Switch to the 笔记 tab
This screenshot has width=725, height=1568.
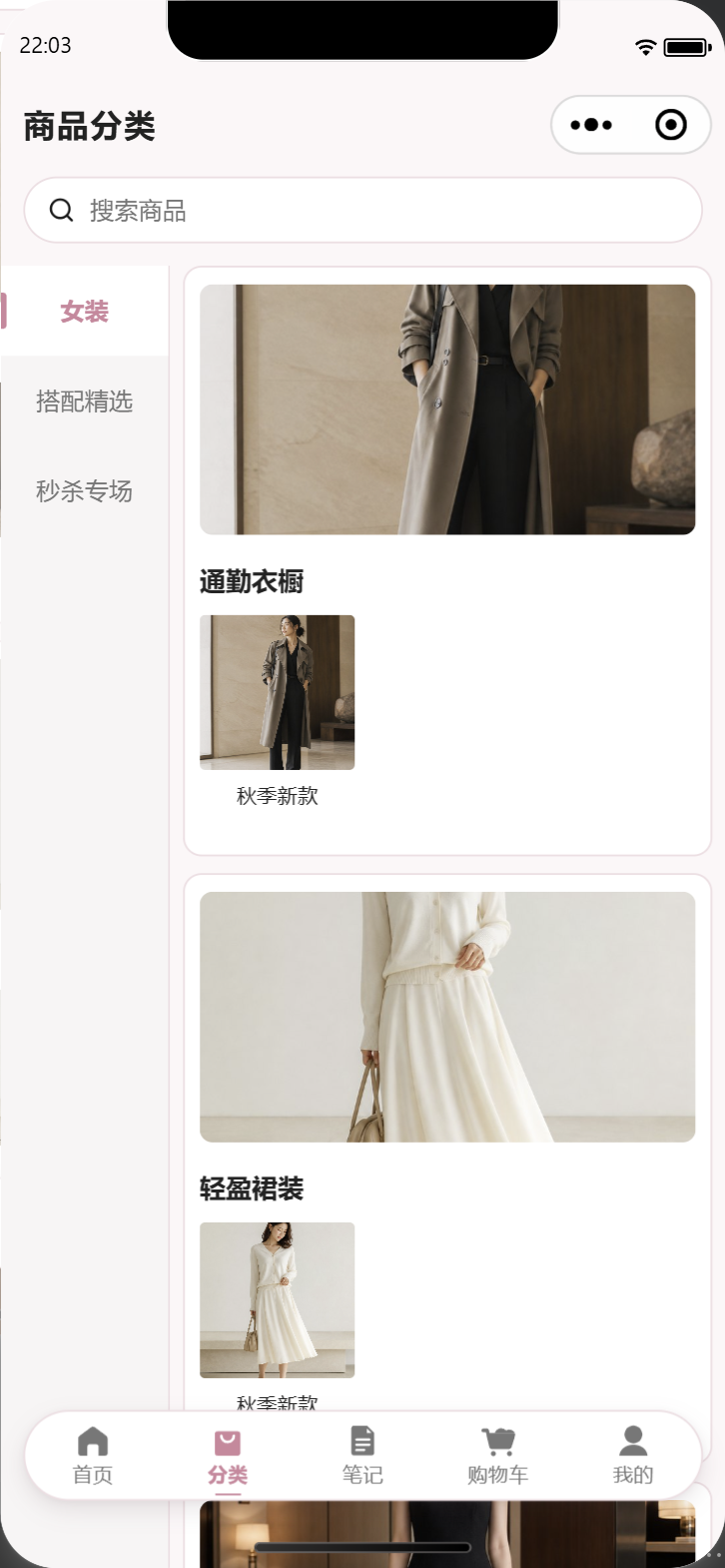(x=362, y=1455)
